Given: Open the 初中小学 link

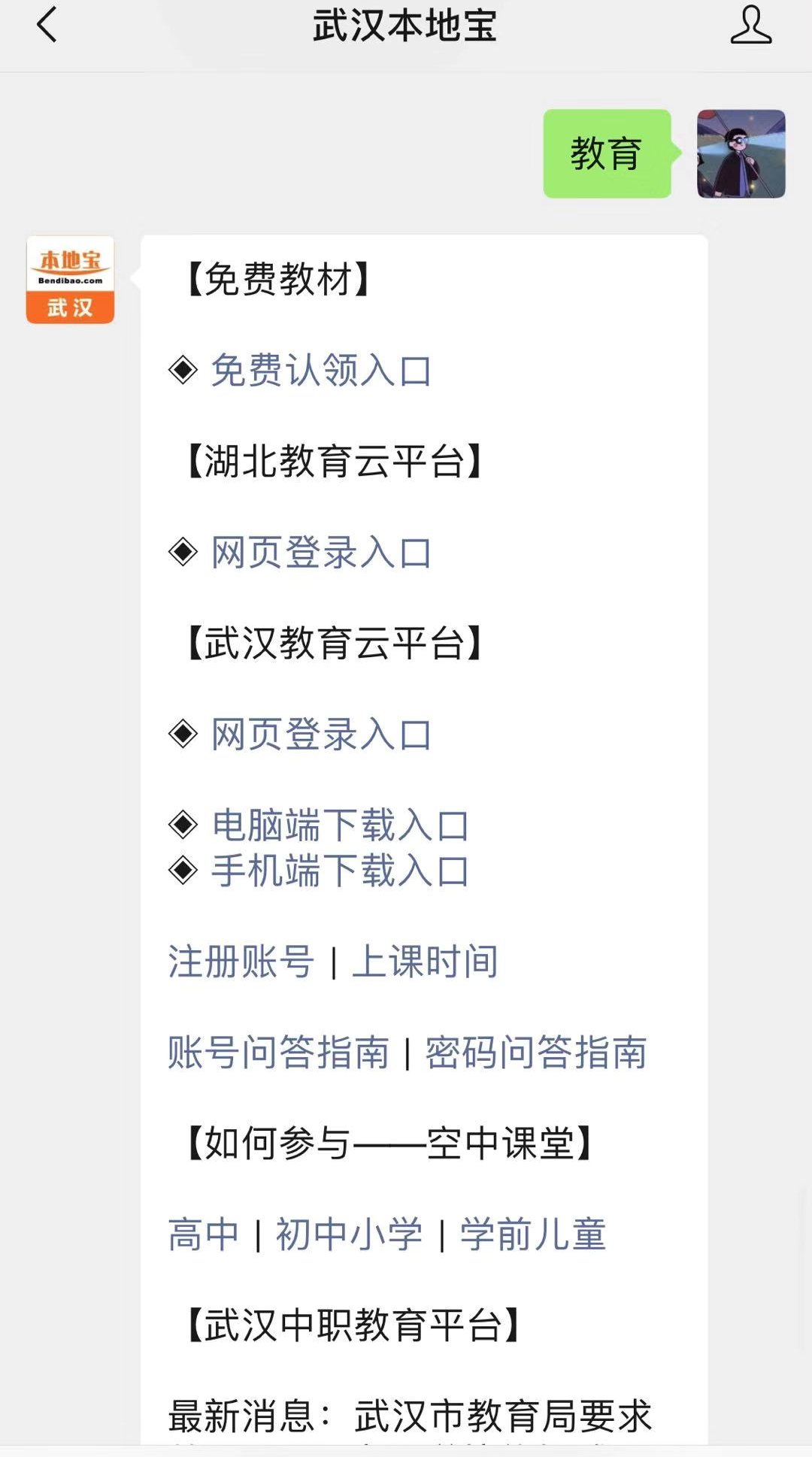Looking at the screenshot, I should [349, 1234].
